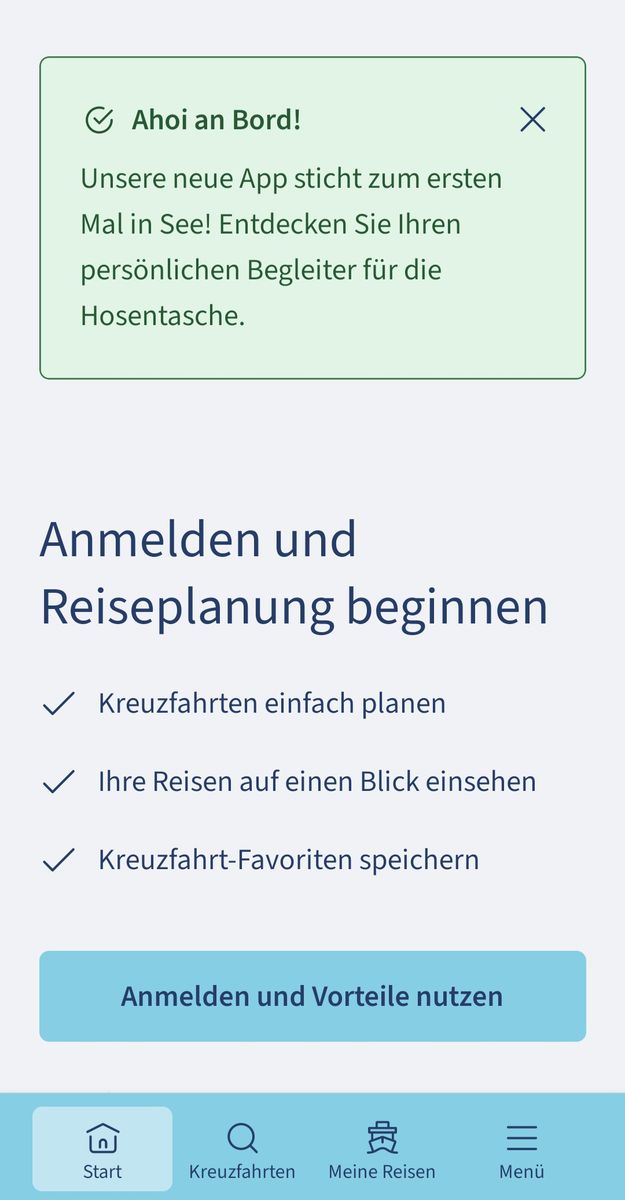Open the Menü tab
This screenshot has height=1200, width=625.
[x=521, y=1148]
